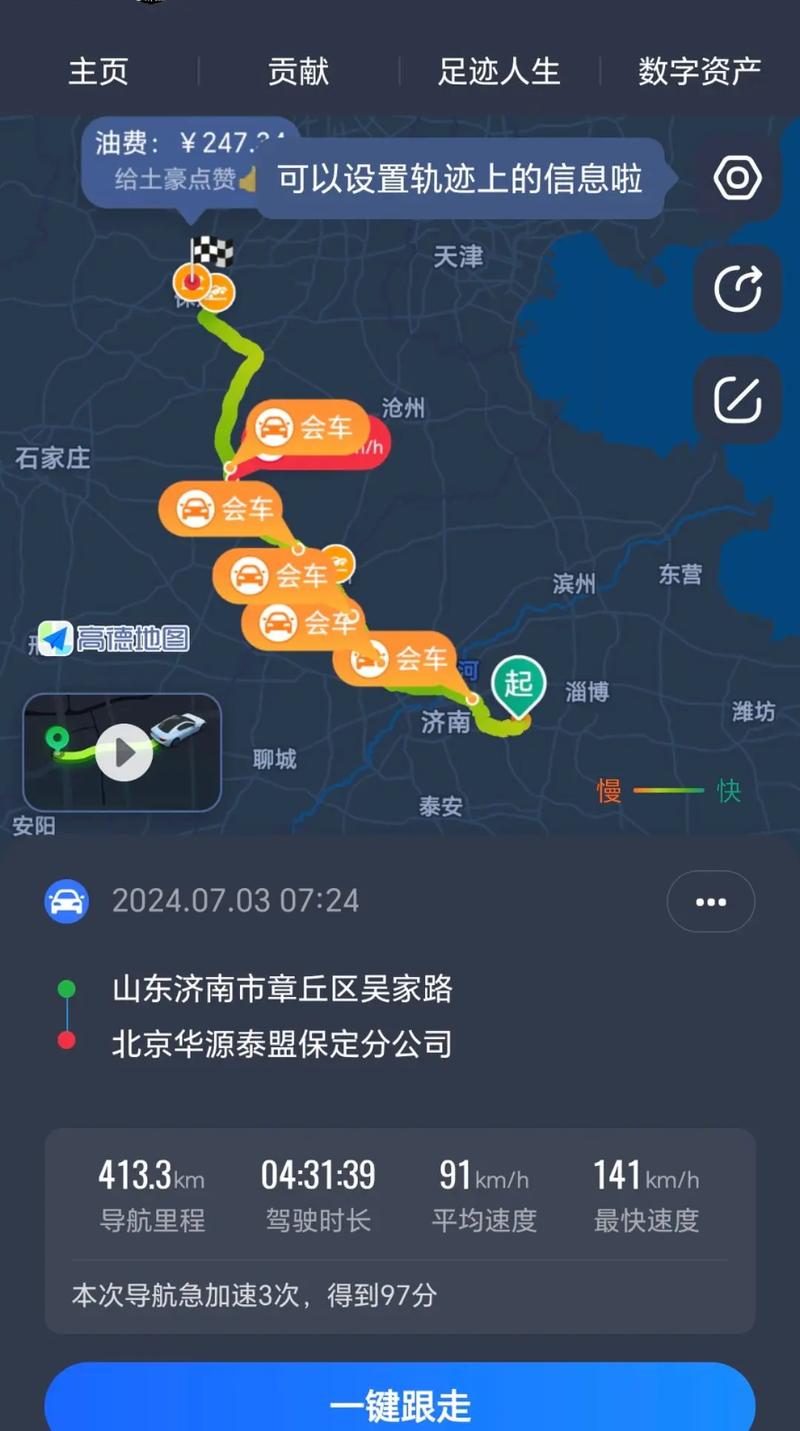Open the 足迹人生 tab
Image resolution: width=800 pixels, height=1431 pixels.
pyautogui.click(x=498, y=71)
